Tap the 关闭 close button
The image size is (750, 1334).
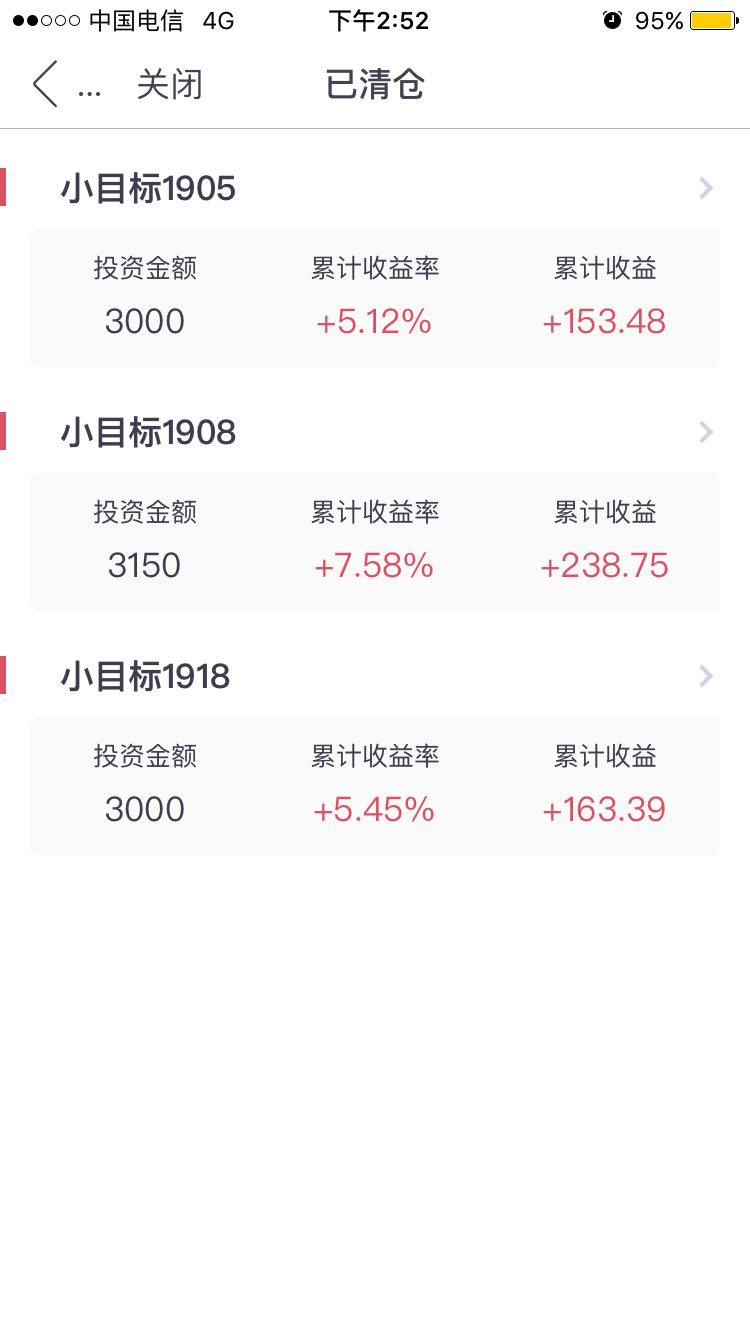169,85
